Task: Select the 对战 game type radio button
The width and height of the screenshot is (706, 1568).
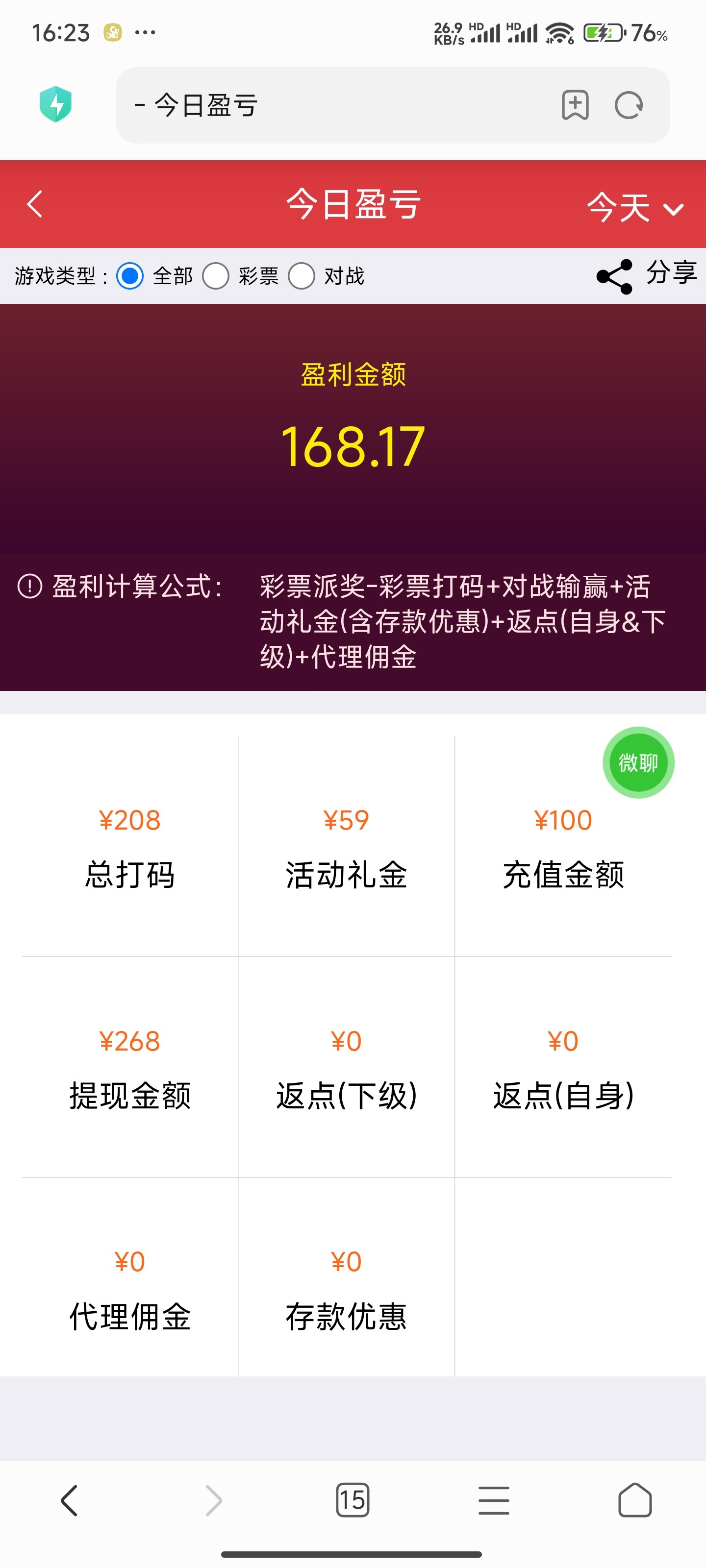Action: coord(303,275)
